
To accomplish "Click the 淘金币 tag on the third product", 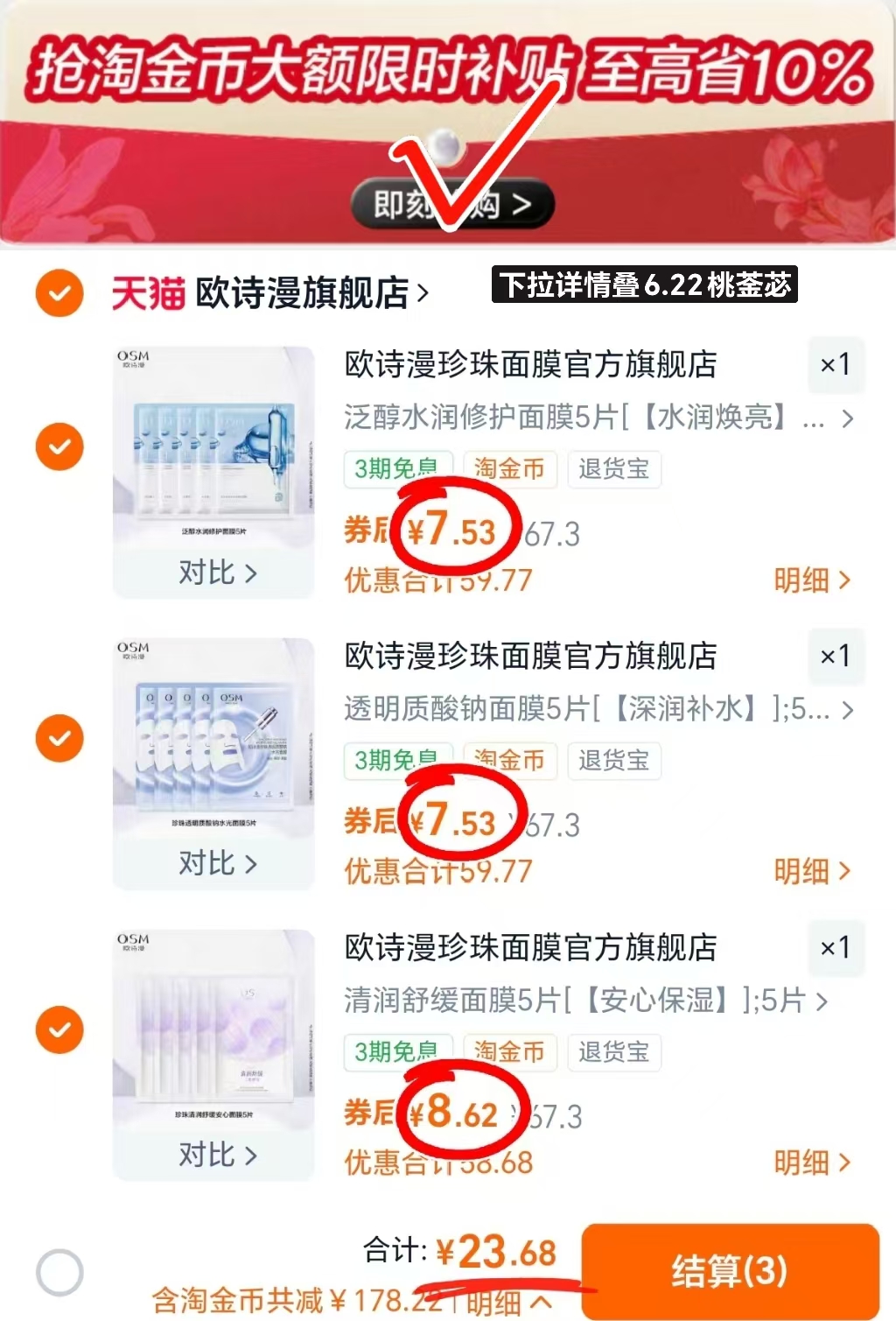I will [x=510, y=1052].
